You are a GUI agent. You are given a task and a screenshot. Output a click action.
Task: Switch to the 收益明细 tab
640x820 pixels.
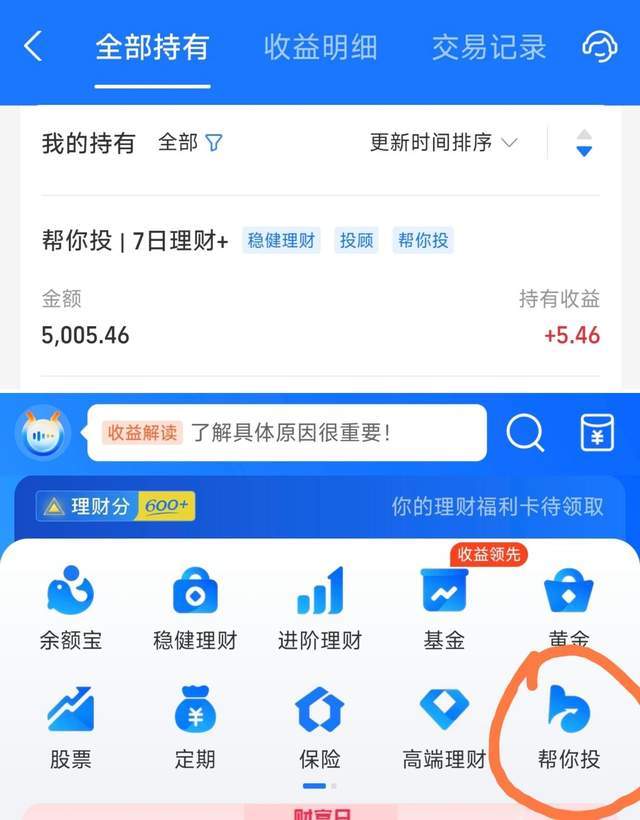(x=320, y=47)
